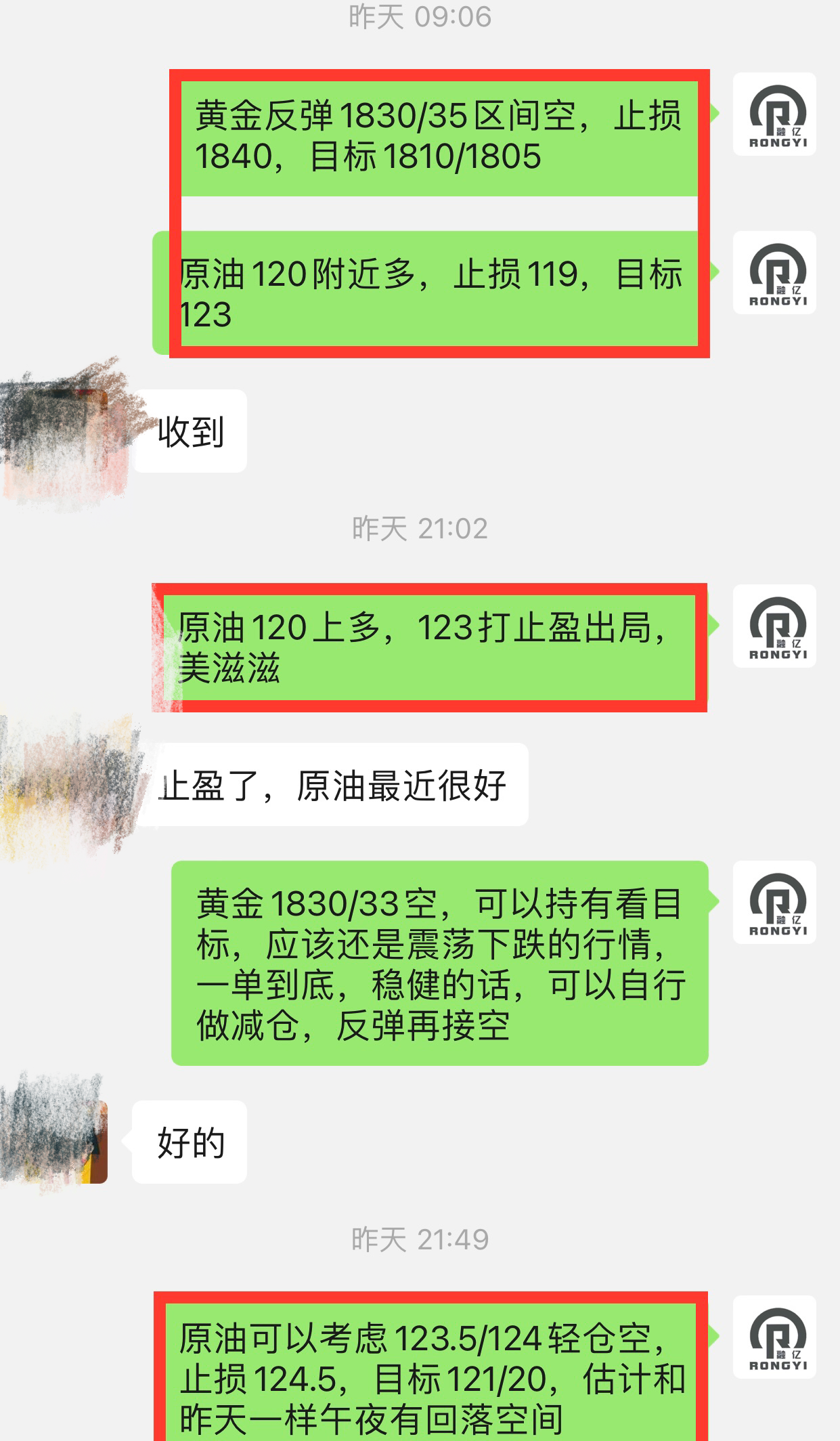Screen dimensions: 840x1441
Task: Open the contact avatar beside 好的
Action: click(66, 1142)
